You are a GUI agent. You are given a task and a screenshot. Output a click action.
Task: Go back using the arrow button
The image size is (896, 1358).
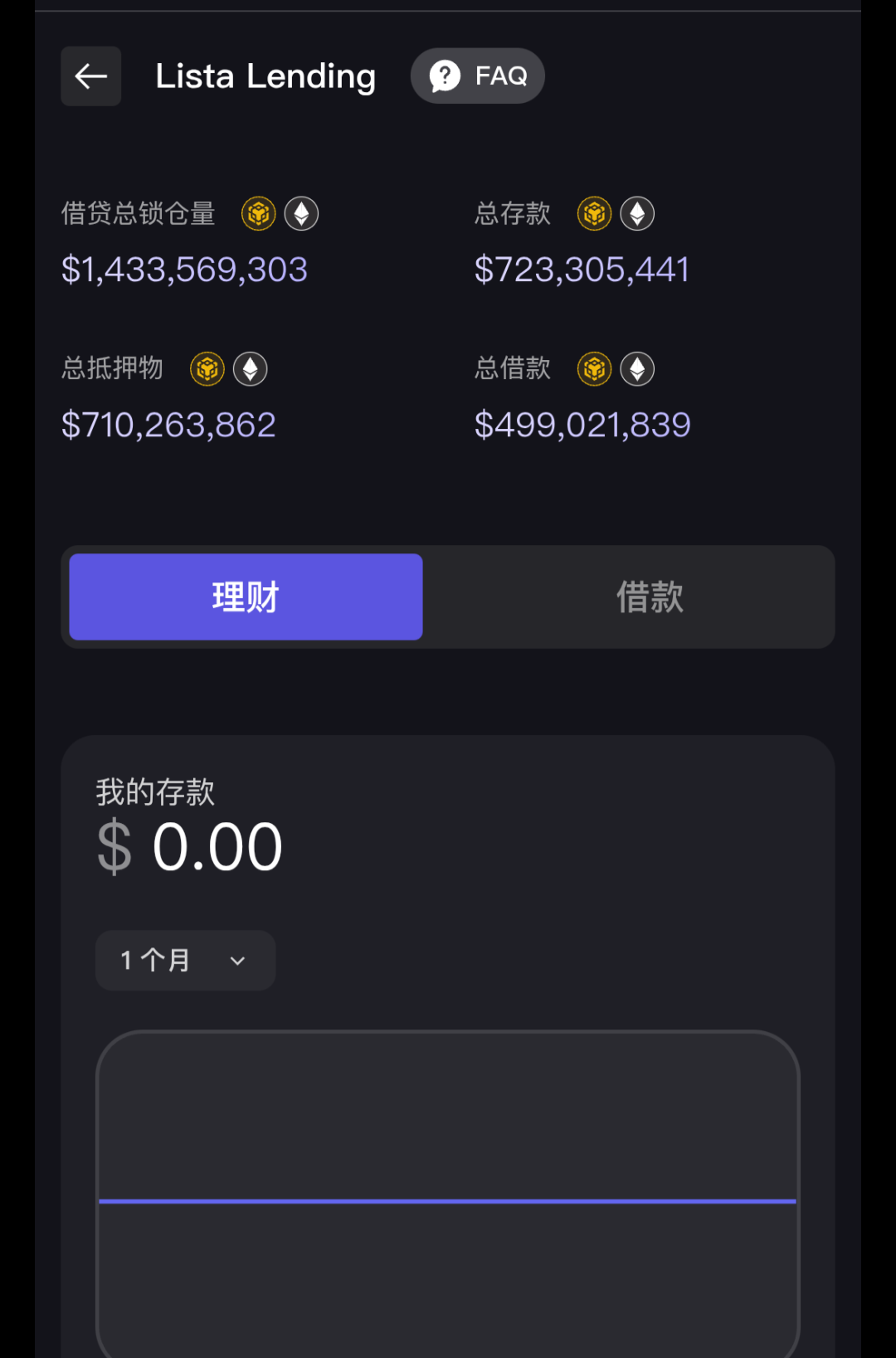[x=91, y=76]
